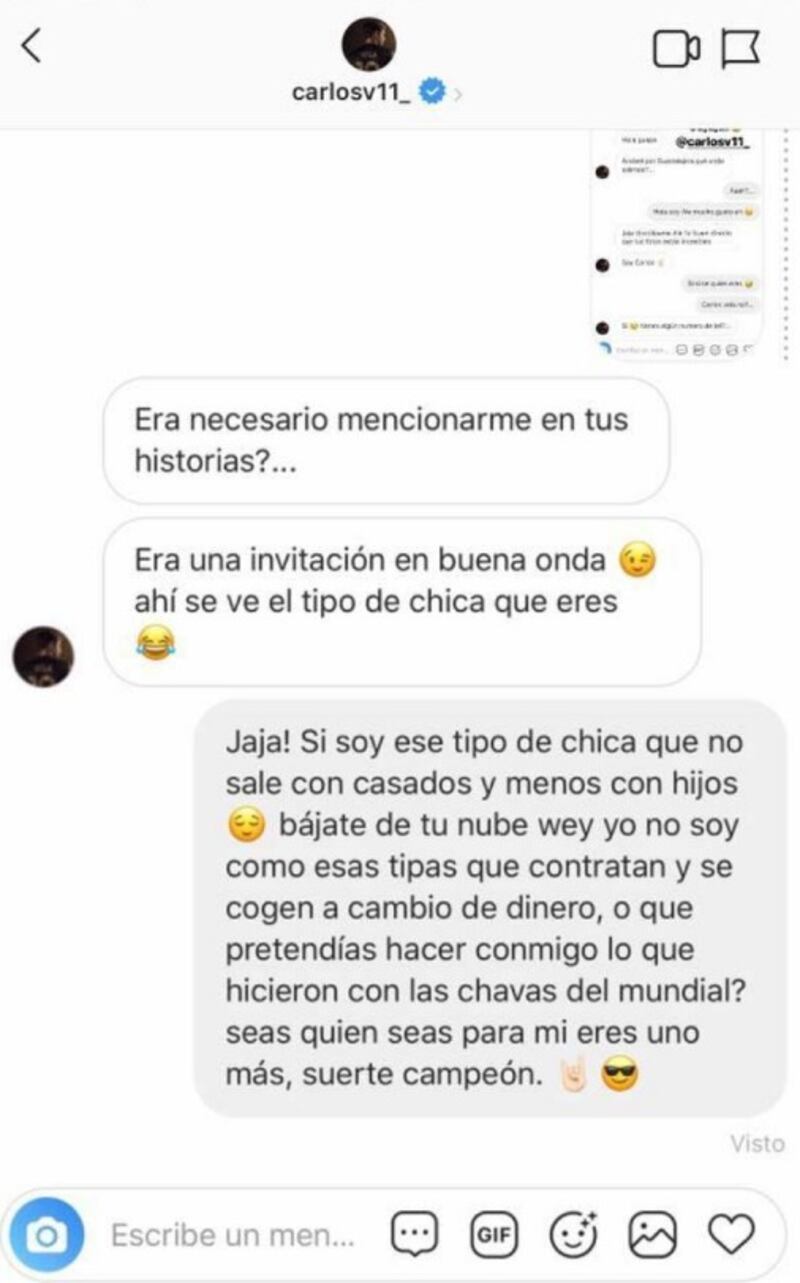This screenshot has width=800, height=1283.
Task: Send a heart reaction
Action: pos(731,1235)
